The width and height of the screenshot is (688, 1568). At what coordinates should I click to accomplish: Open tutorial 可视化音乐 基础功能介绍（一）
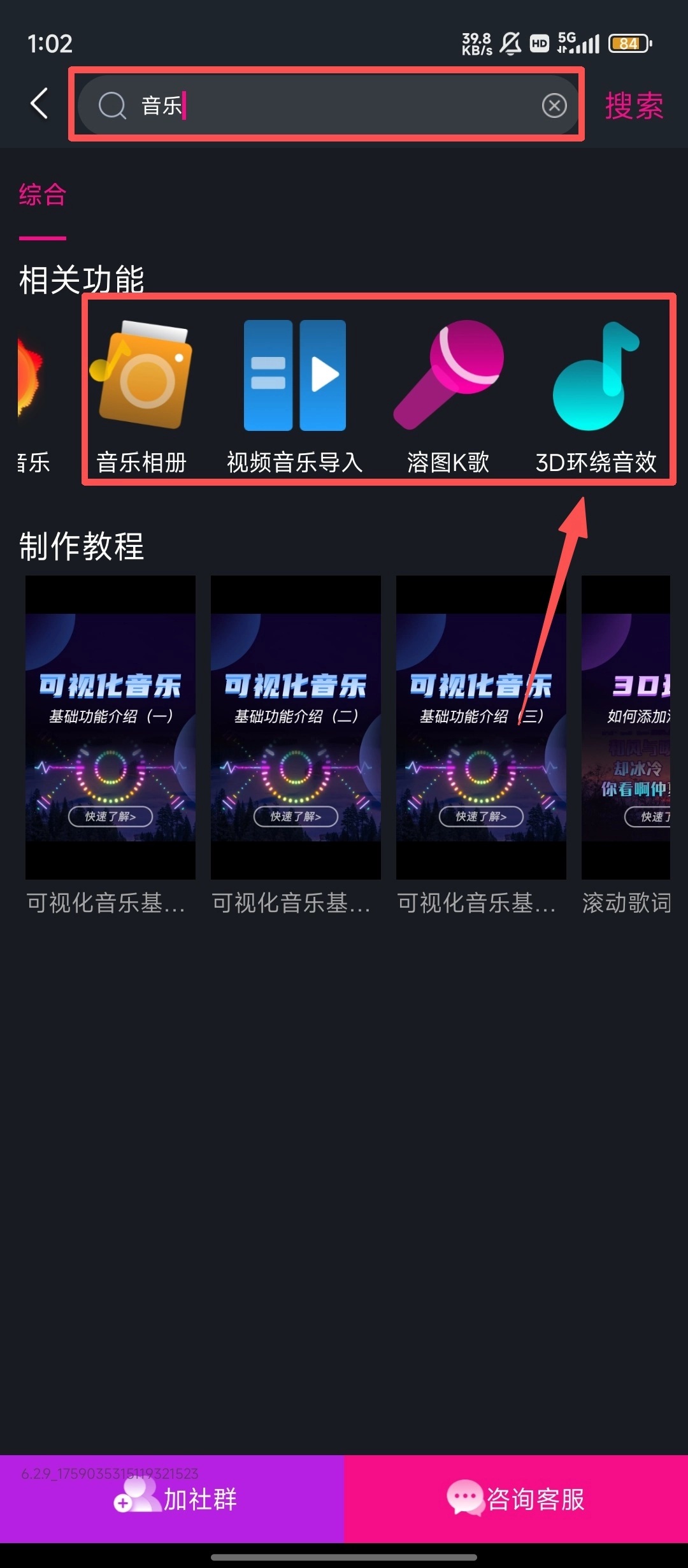point(110,727)
